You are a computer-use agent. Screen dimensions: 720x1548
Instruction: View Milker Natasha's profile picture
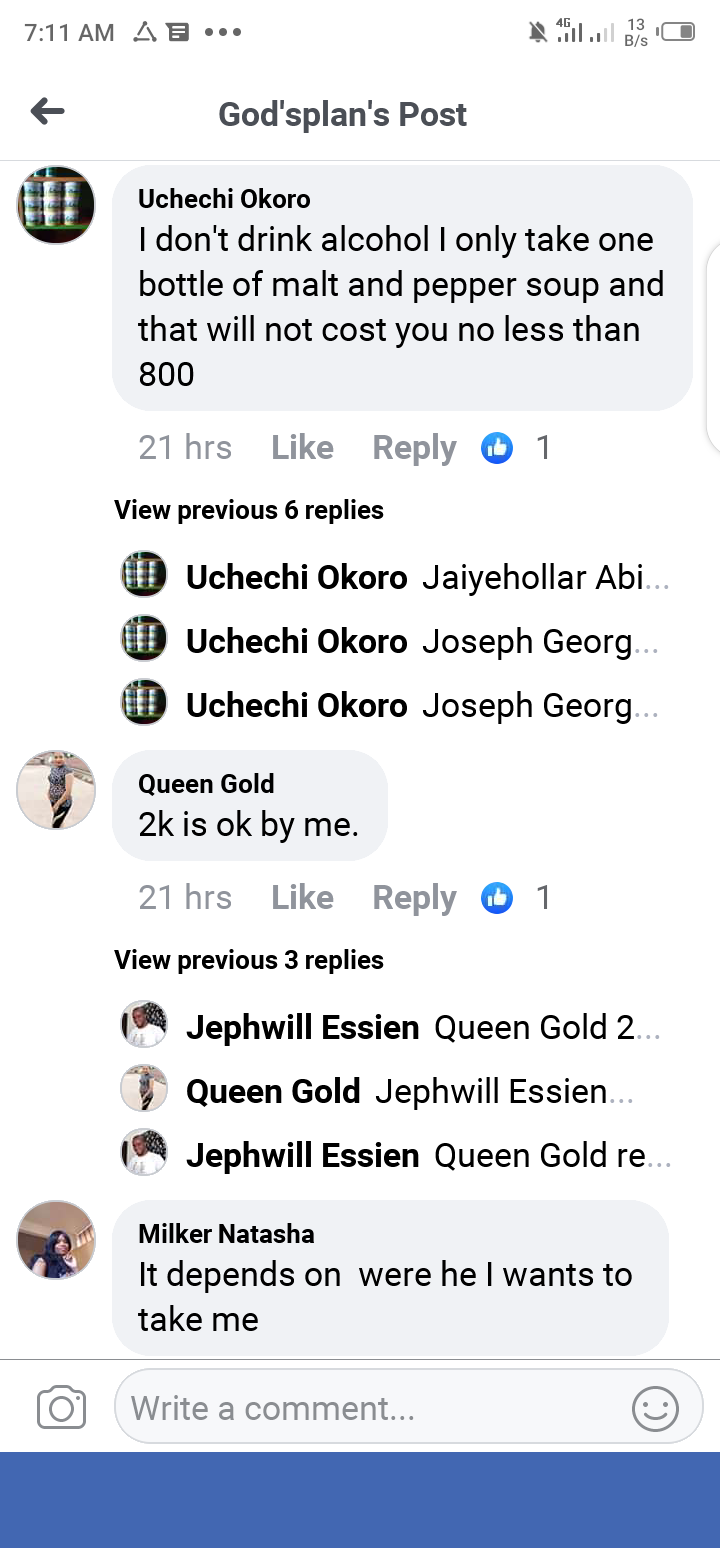pos(56,1240)
